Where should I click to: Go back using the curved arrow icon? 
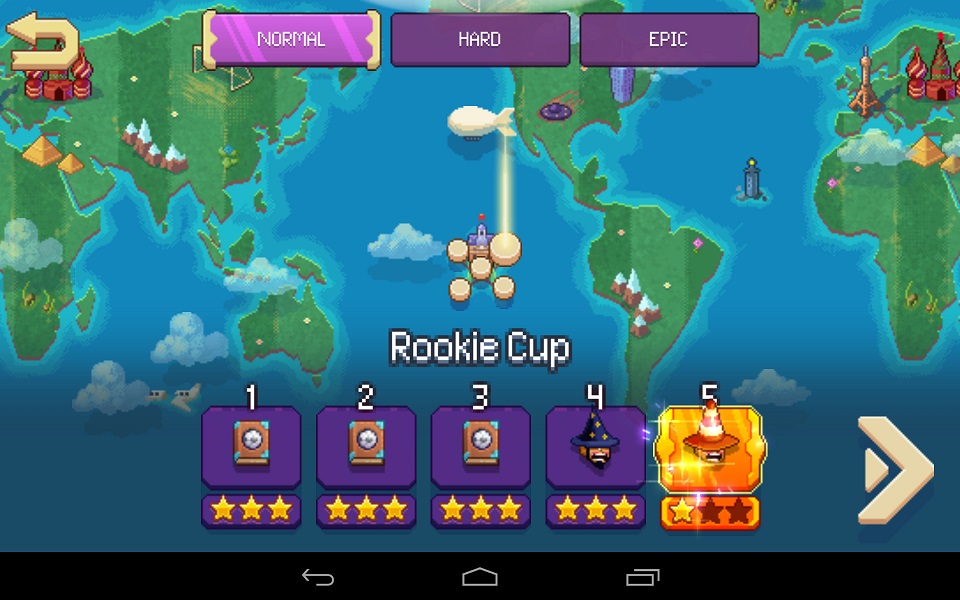[x=43, y=42]
